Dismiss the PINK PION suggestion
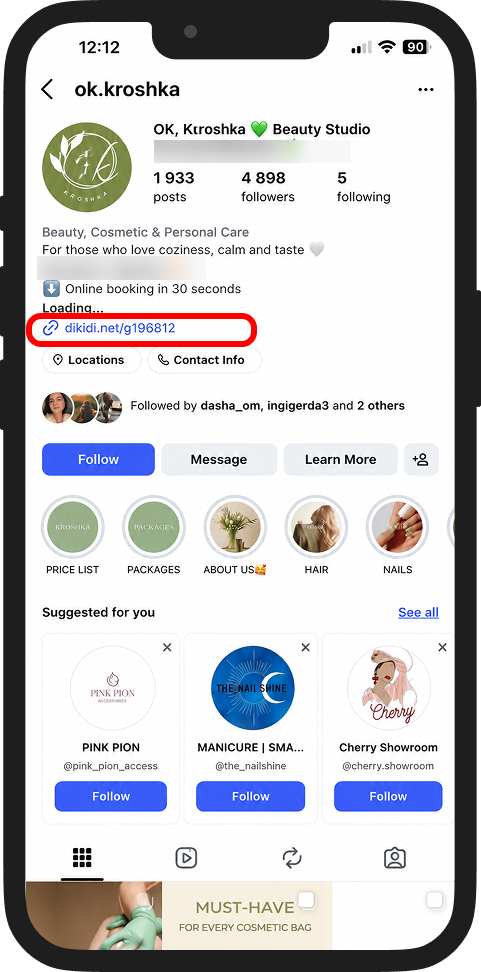Image resolution: width=481 pixels, height=972 pixels. point(167,647)
